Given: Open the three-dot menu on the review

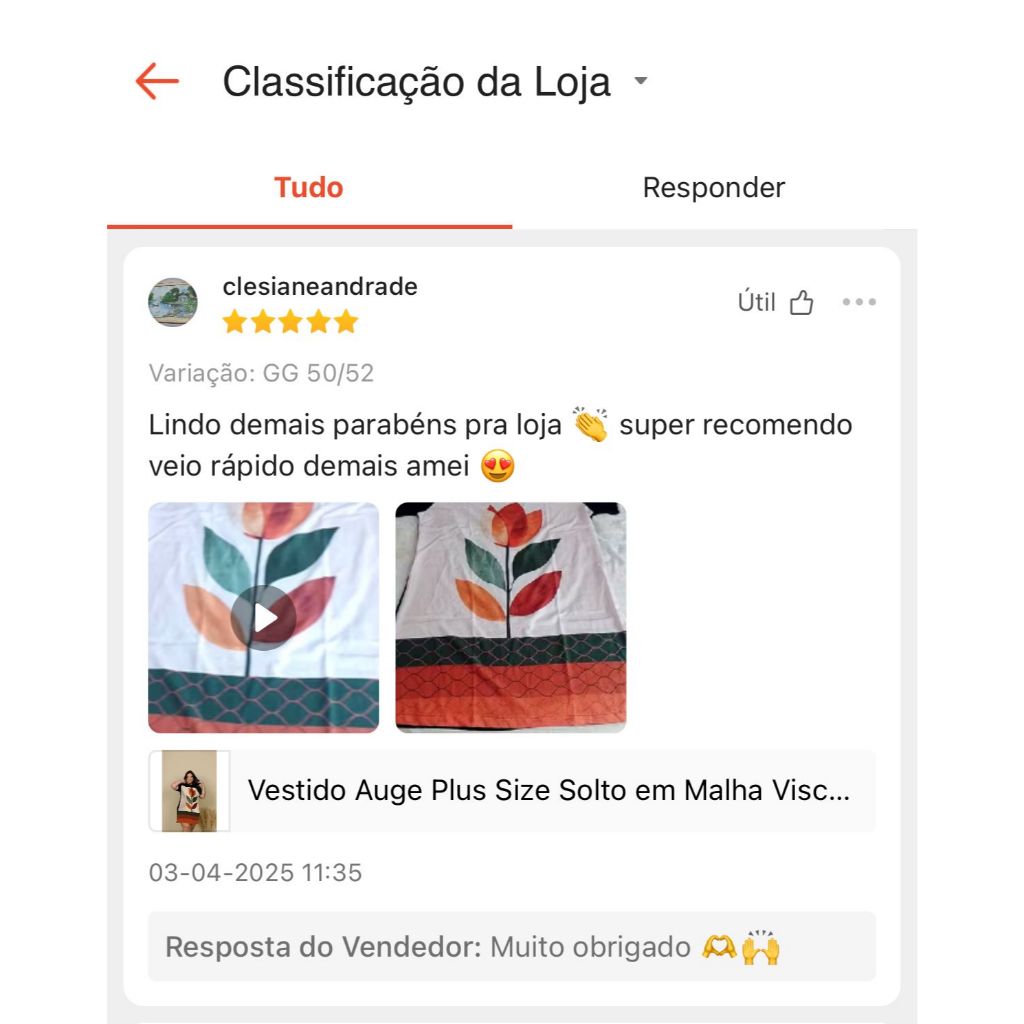Looking at the screenshot, I should click(x=859, y=302).
